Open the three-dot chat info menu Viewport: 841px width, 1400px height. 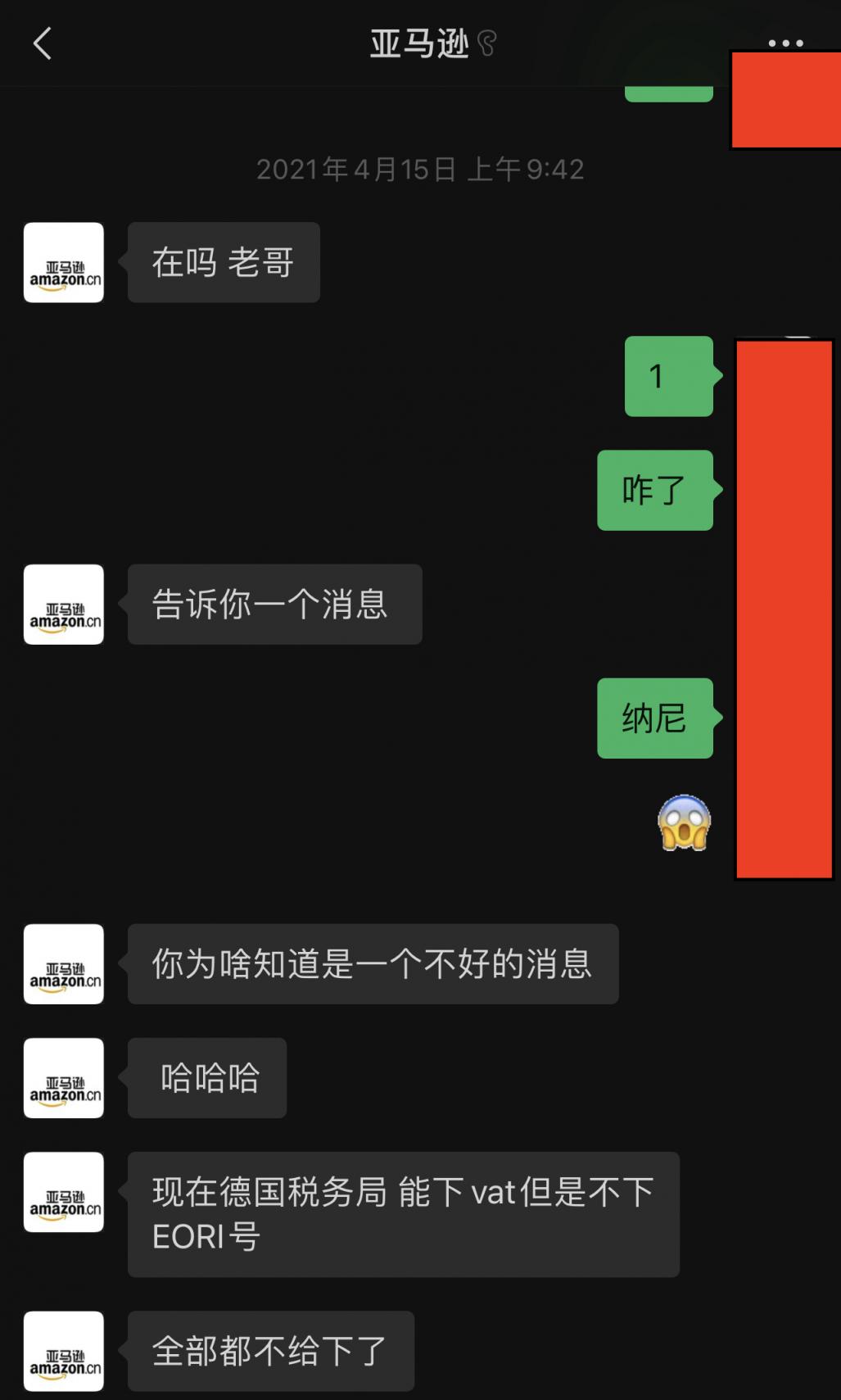tap(785, 43)
